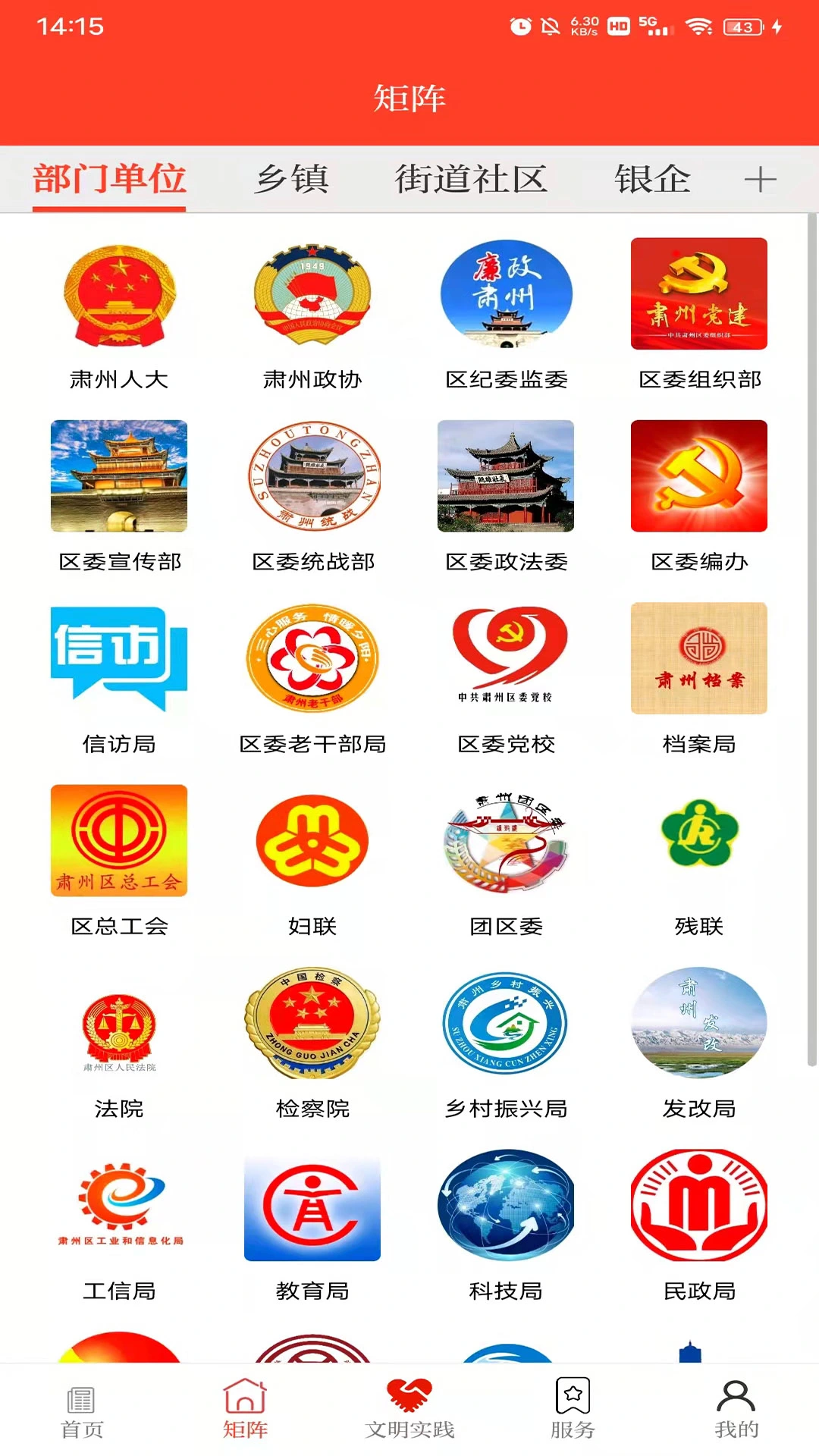Open the 乡村振兴局 icon

505,1022
